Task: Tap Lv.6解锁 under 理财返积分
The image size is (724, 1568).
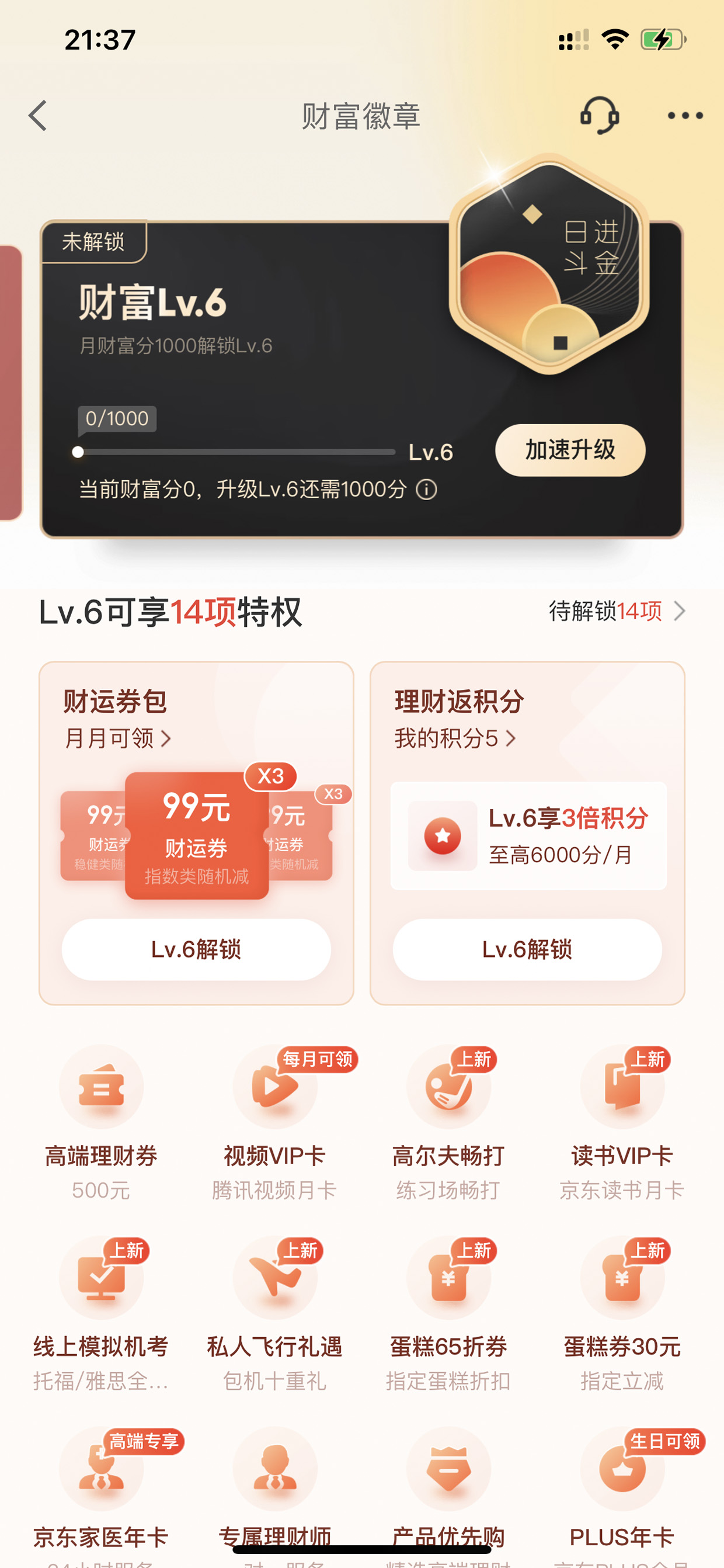Action: (527, 949)
